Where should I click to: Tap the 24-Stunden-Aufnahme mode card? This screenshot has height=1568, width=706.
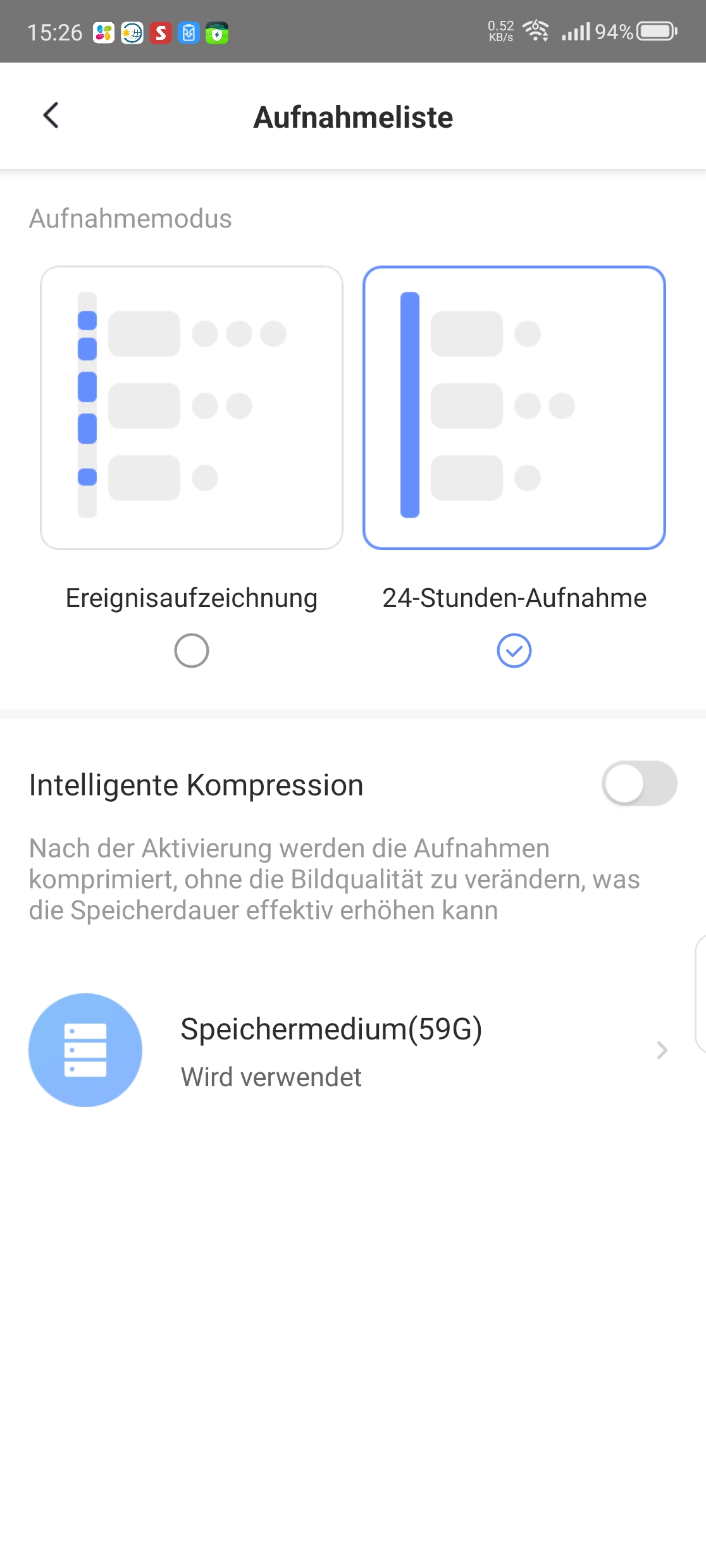coord(514,408)
